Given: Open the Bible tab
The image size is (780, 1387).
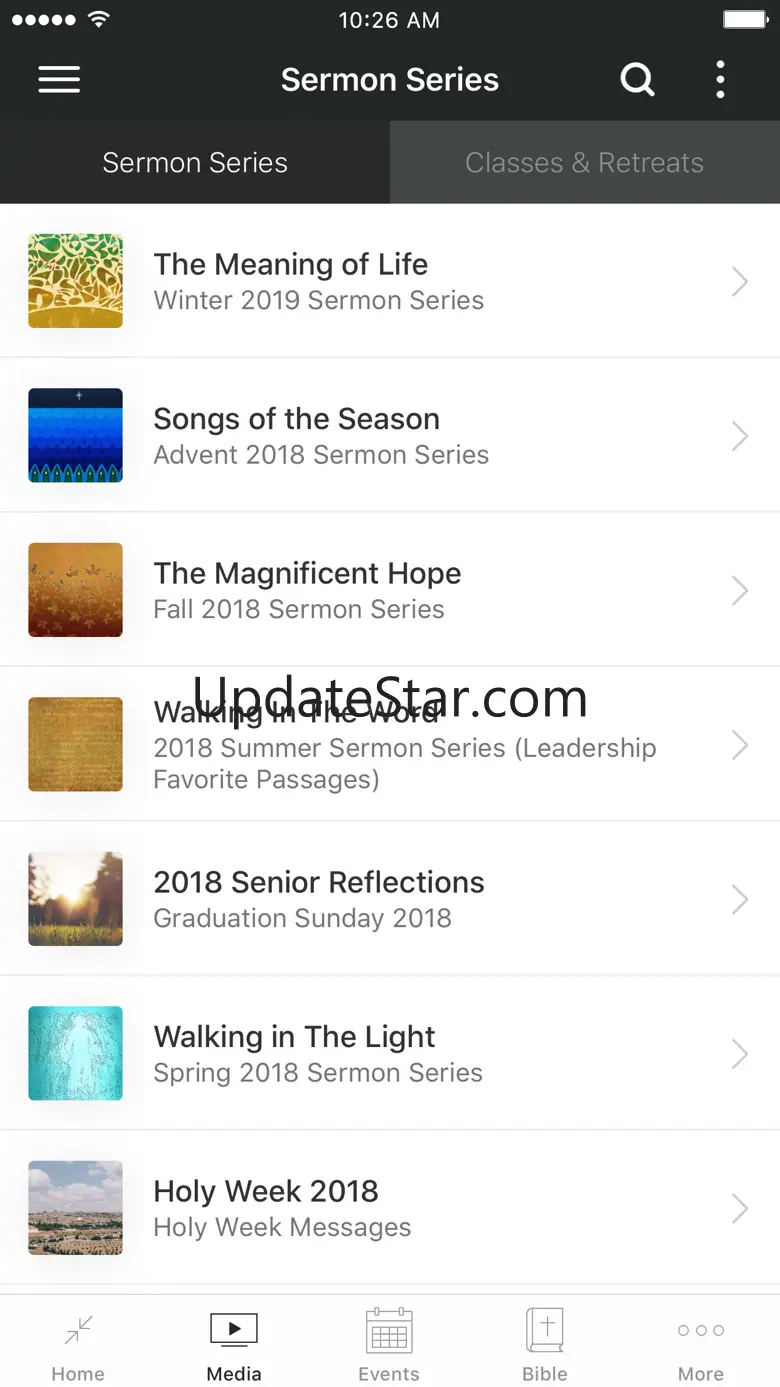Looking at the screenshot, I should (545, 1345).
